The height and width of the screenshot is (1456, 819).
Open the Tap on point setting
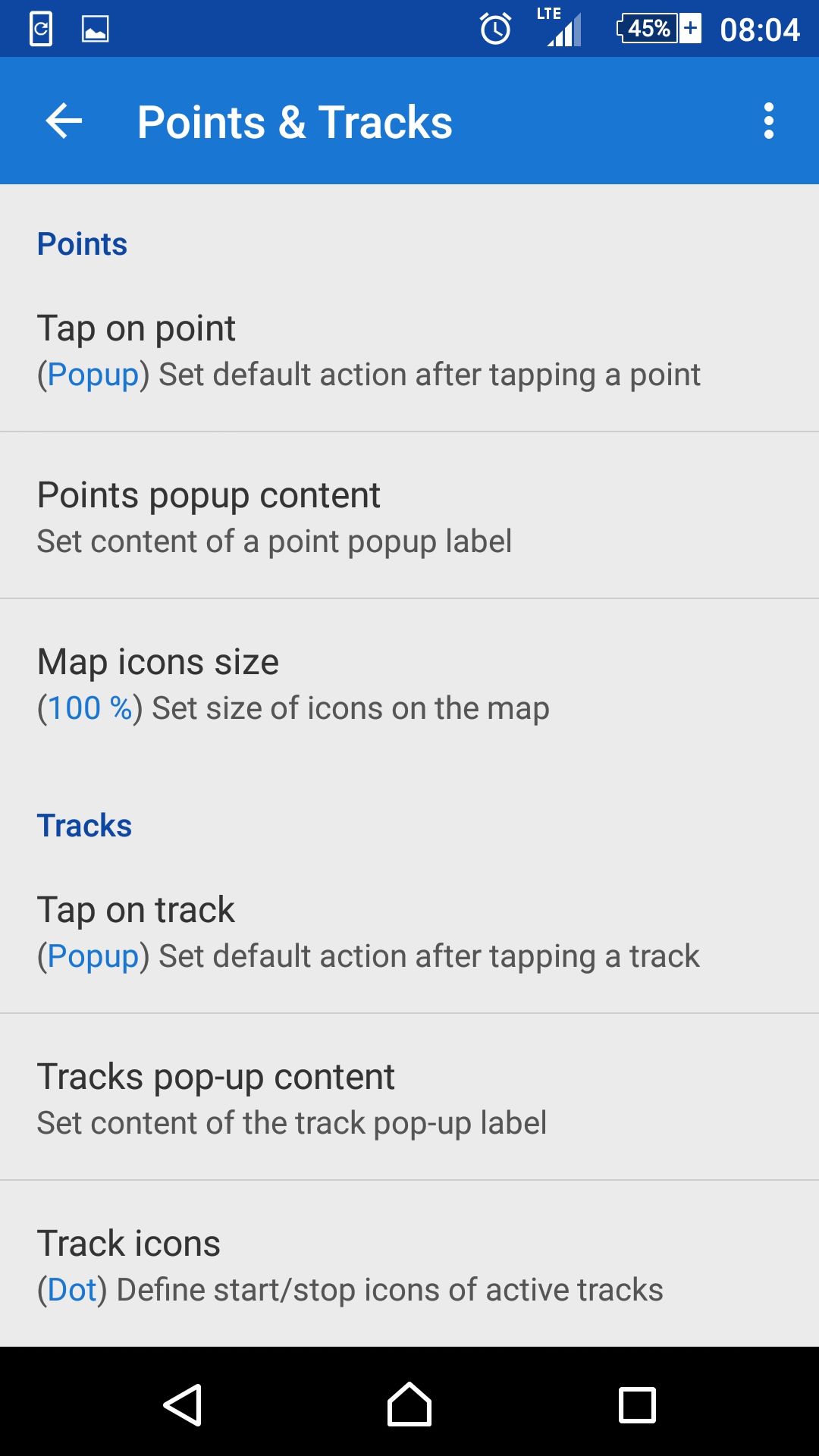coord(409,350)
